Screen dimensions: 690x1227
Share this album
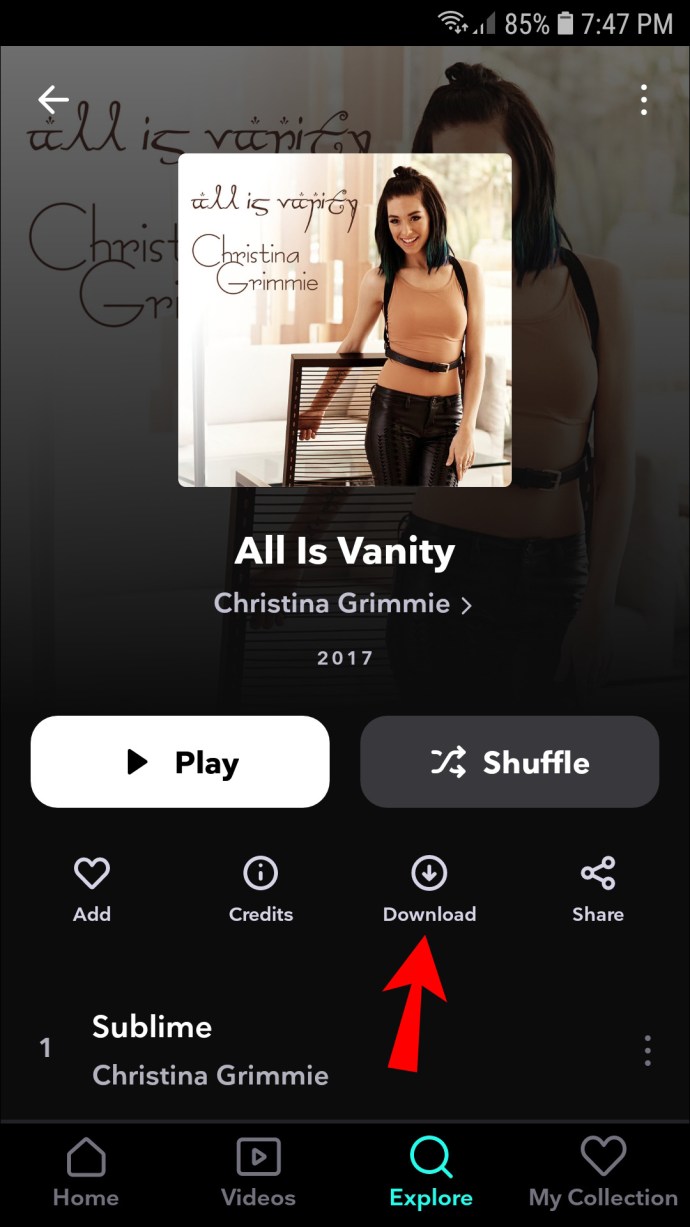pyautogui.click(x=598, y=888)
